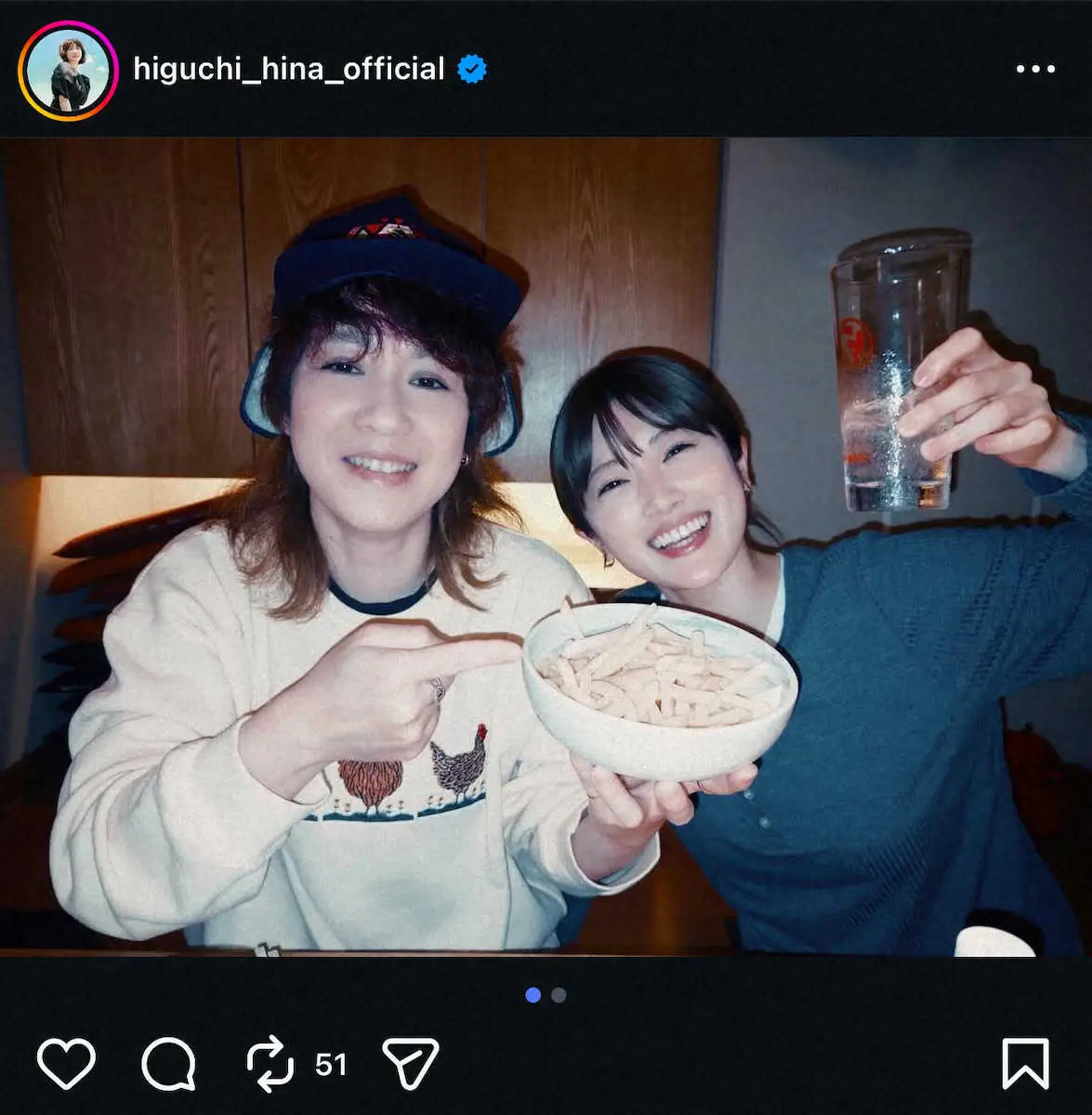
Task: Share post via paper plane icon
Action: tap(410, 1064)
